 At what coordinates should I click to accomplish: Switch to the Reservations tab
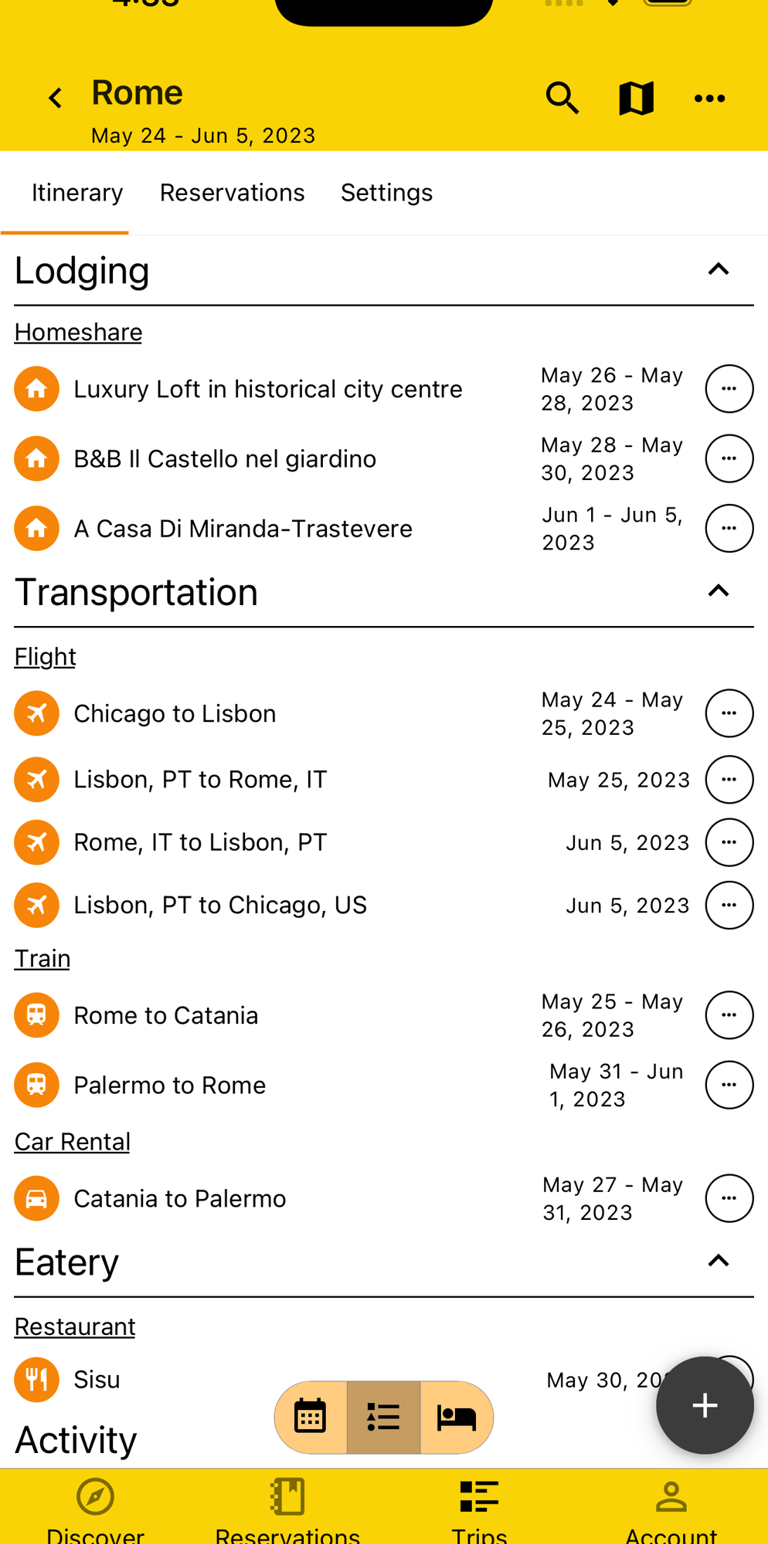232,192
